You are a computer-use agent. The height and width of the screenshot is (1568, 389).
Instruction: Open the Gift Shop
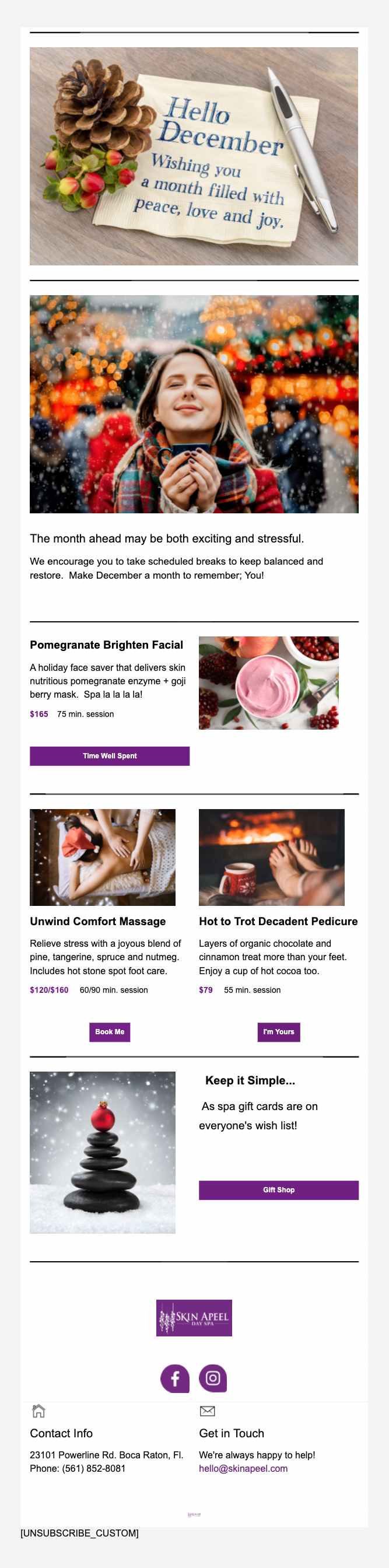coord(278,1190)
